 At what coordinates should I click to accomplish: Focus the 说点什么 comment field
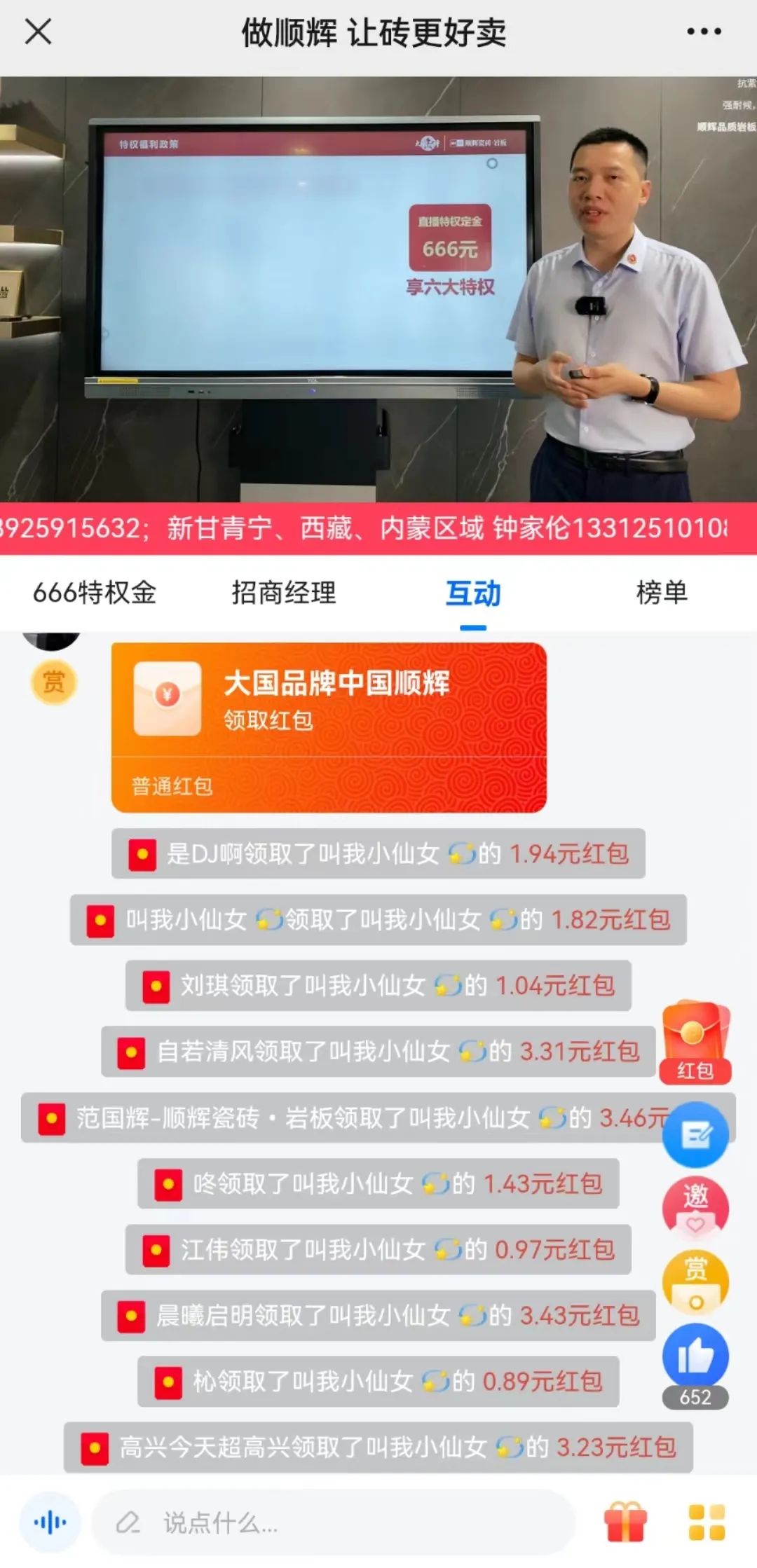[x=333, y=1522]
